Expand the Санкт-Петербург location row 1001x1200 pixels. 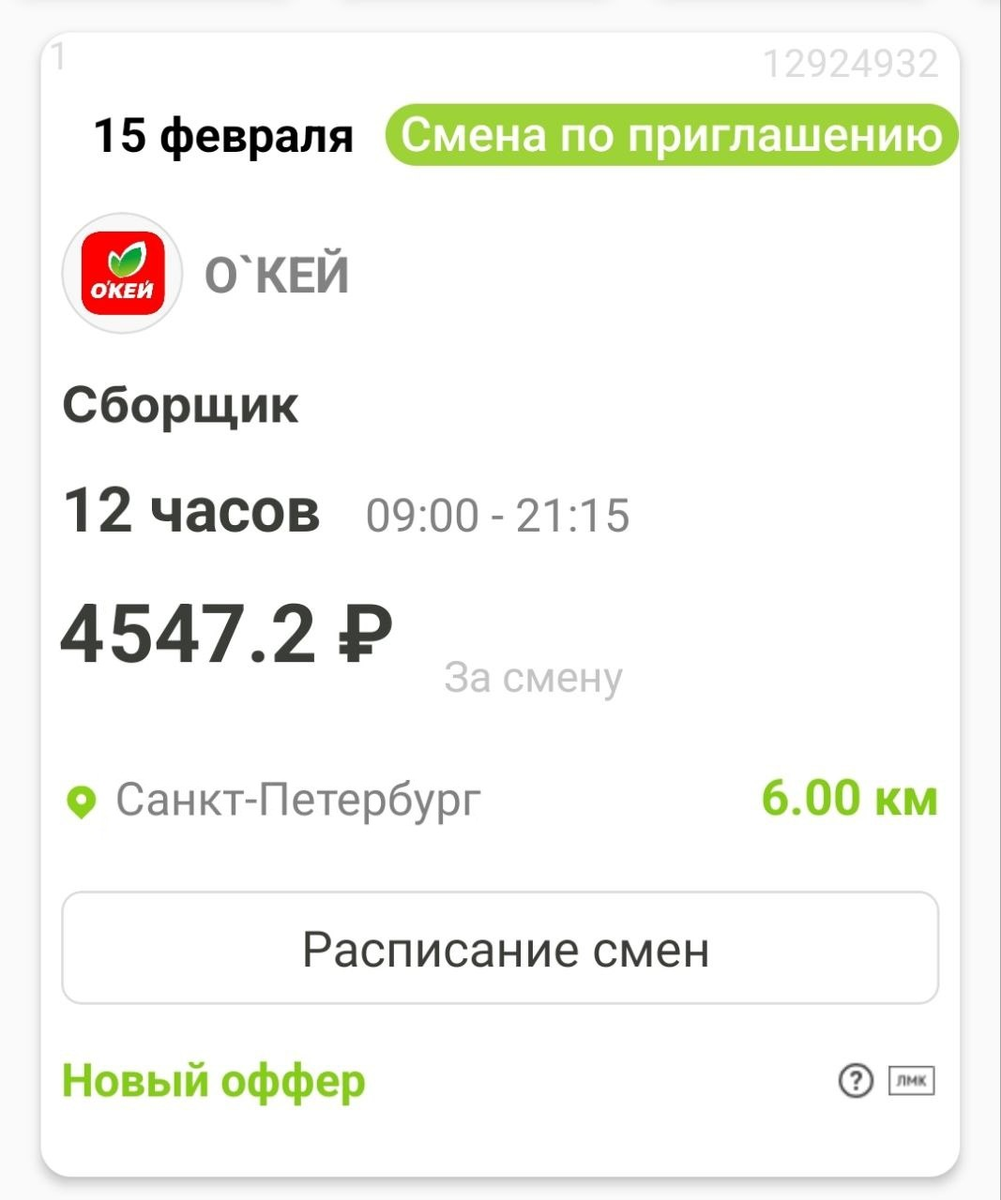[x=297, y=798]
